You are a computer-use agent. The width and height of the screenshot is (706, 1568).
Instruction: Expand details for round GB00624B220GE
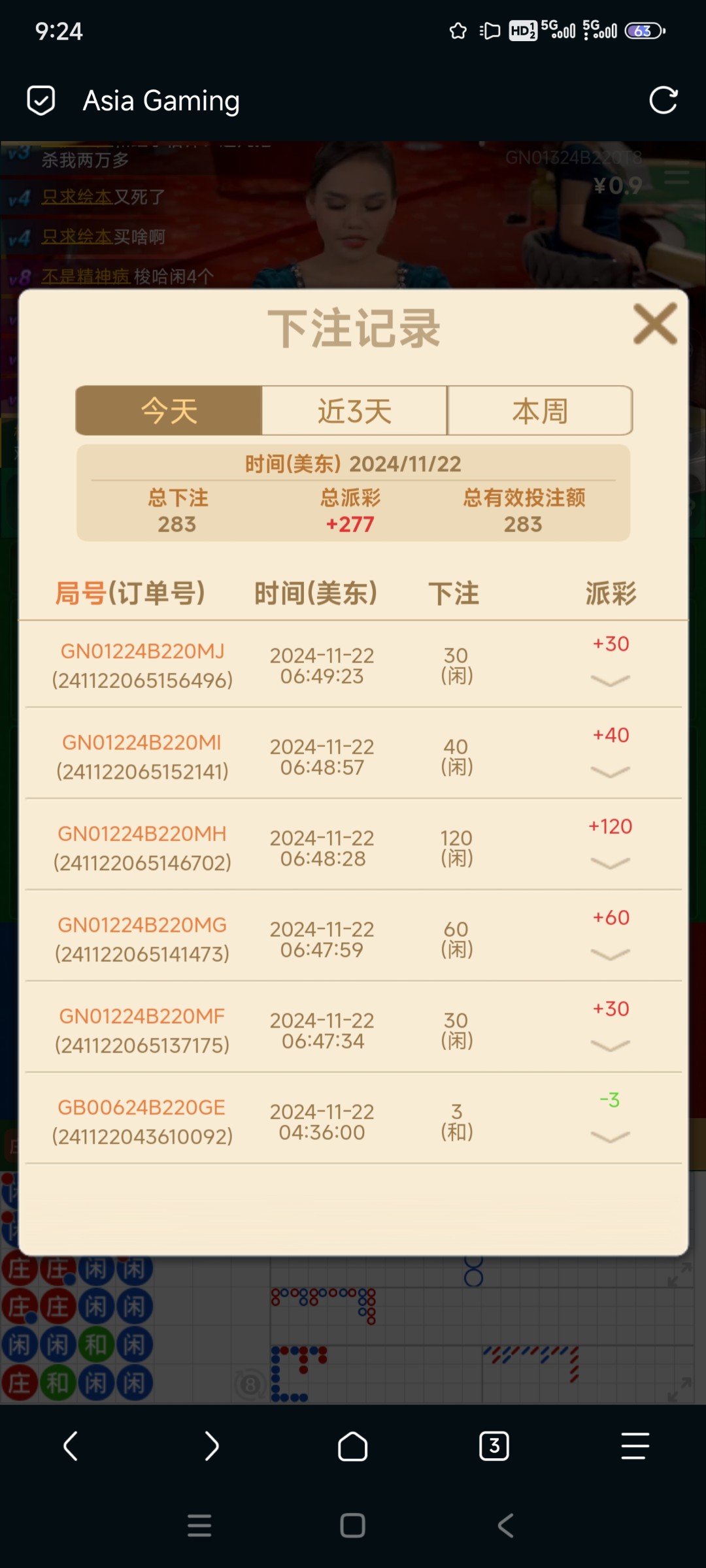coord(610,1137)
